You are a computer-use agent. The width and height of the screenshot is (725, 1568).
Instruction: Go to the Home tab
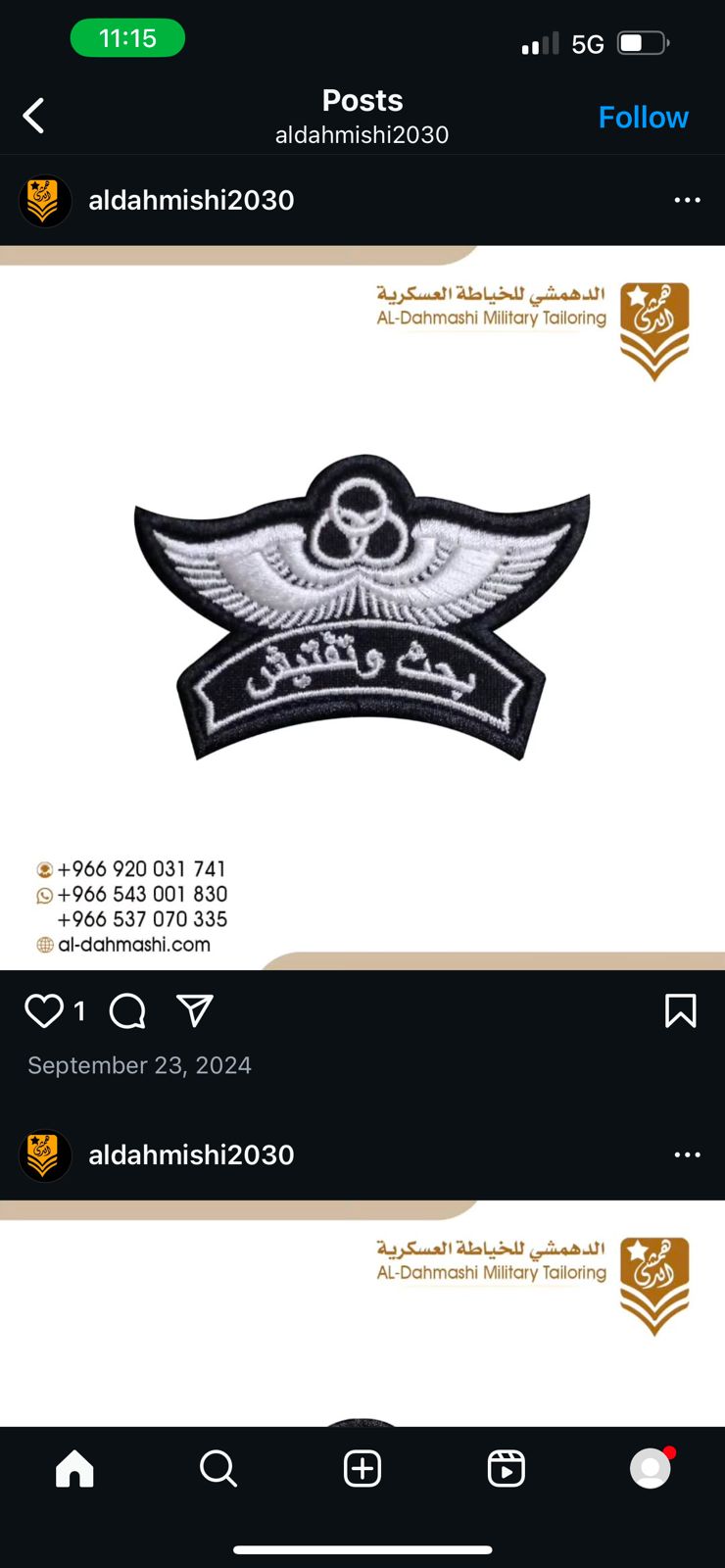tap(74, 1468)
